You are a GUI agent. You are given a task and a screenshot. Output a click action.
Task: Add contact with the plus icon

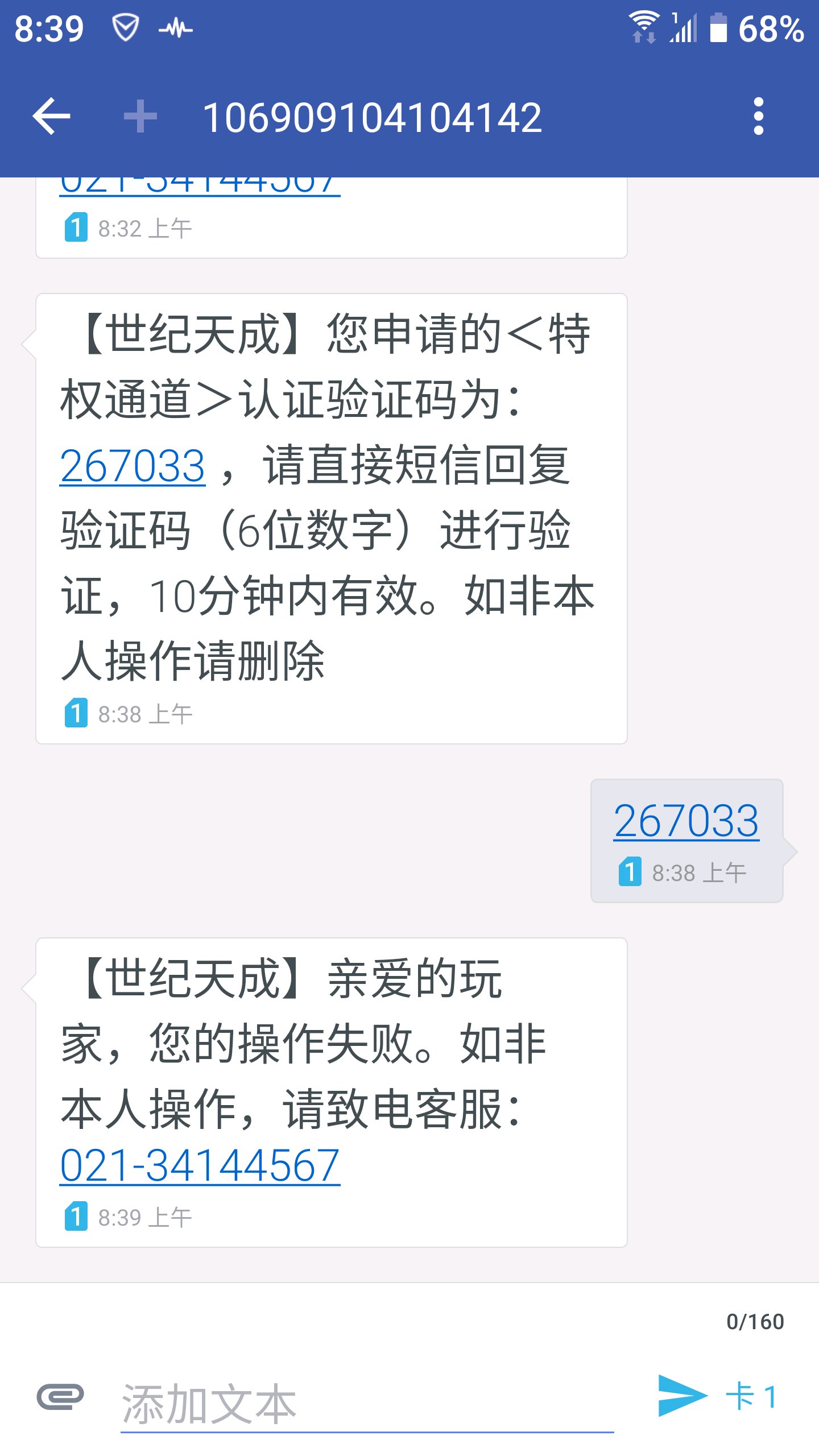pyautogui.click(x=140, y=117)
